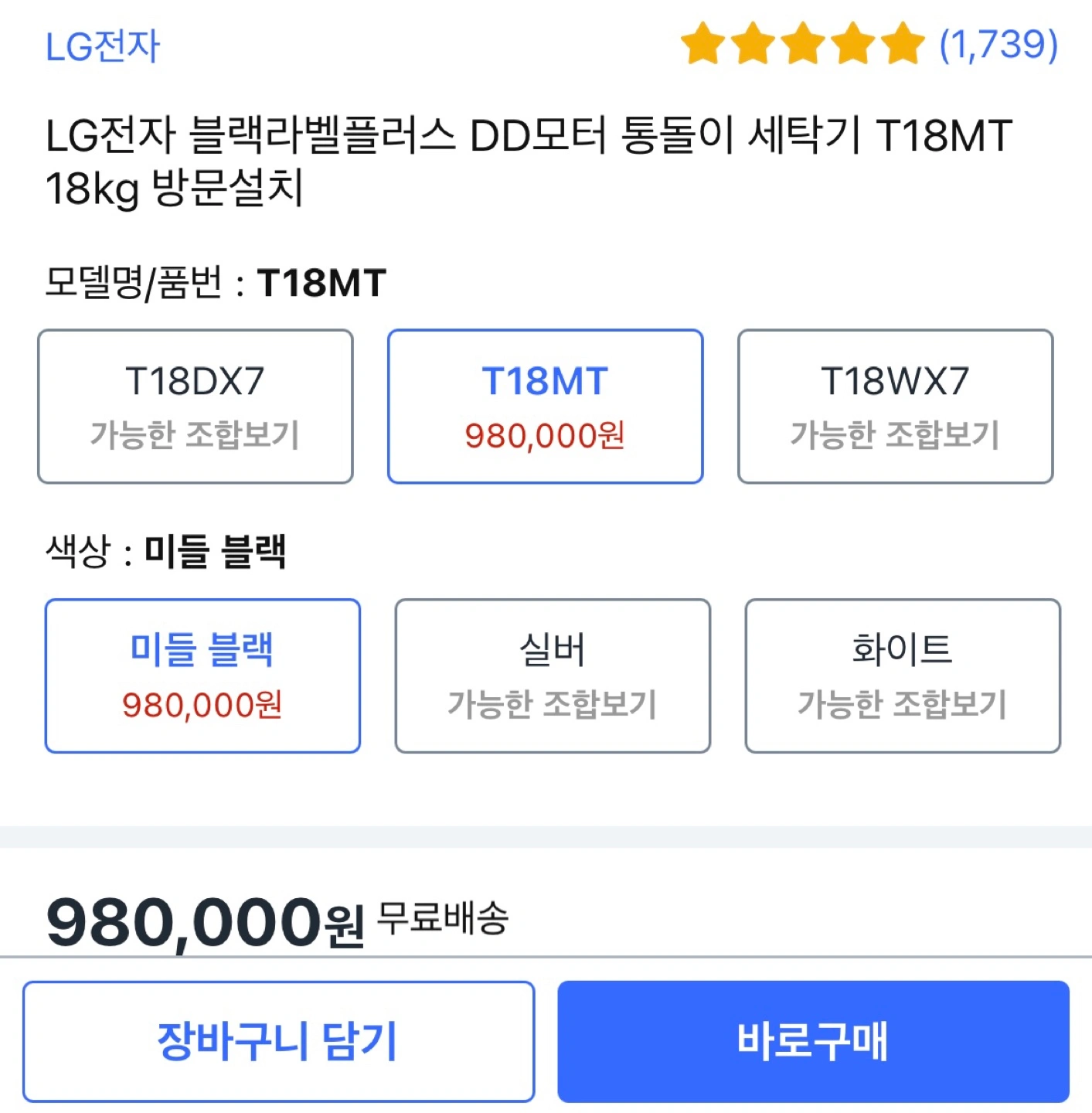1092x1113 pixels.
Task: Choose the 실버 color option
Action: coord(553,675)
